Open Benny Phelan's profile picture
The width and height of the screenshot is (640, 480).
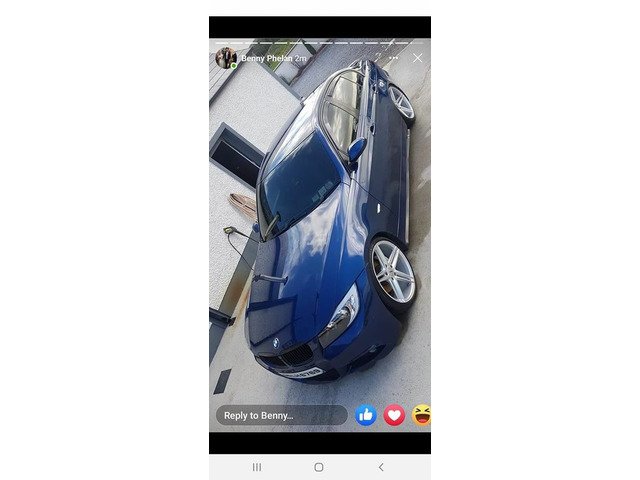(x=226, y=59)
